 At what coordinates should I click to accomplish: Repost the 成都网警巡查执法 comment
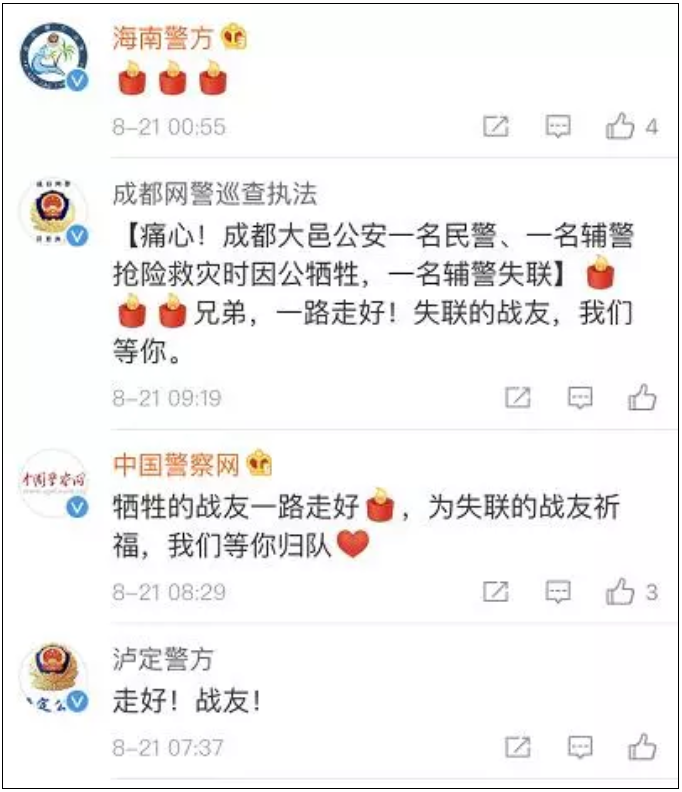point(517,397)
